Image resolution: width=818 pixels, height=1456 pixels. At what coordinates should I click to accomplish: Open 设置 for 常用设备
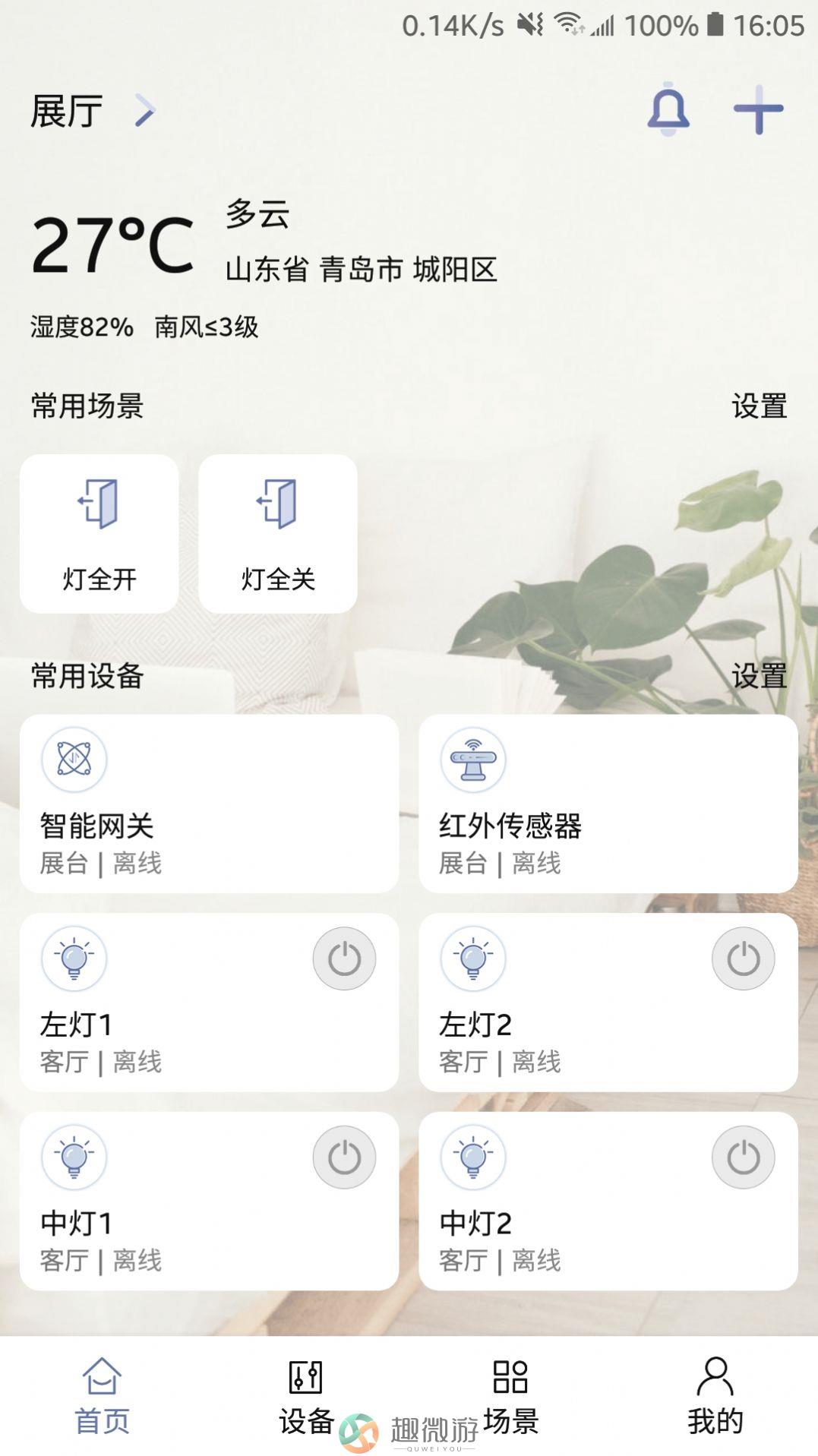[x=759, y=676]
